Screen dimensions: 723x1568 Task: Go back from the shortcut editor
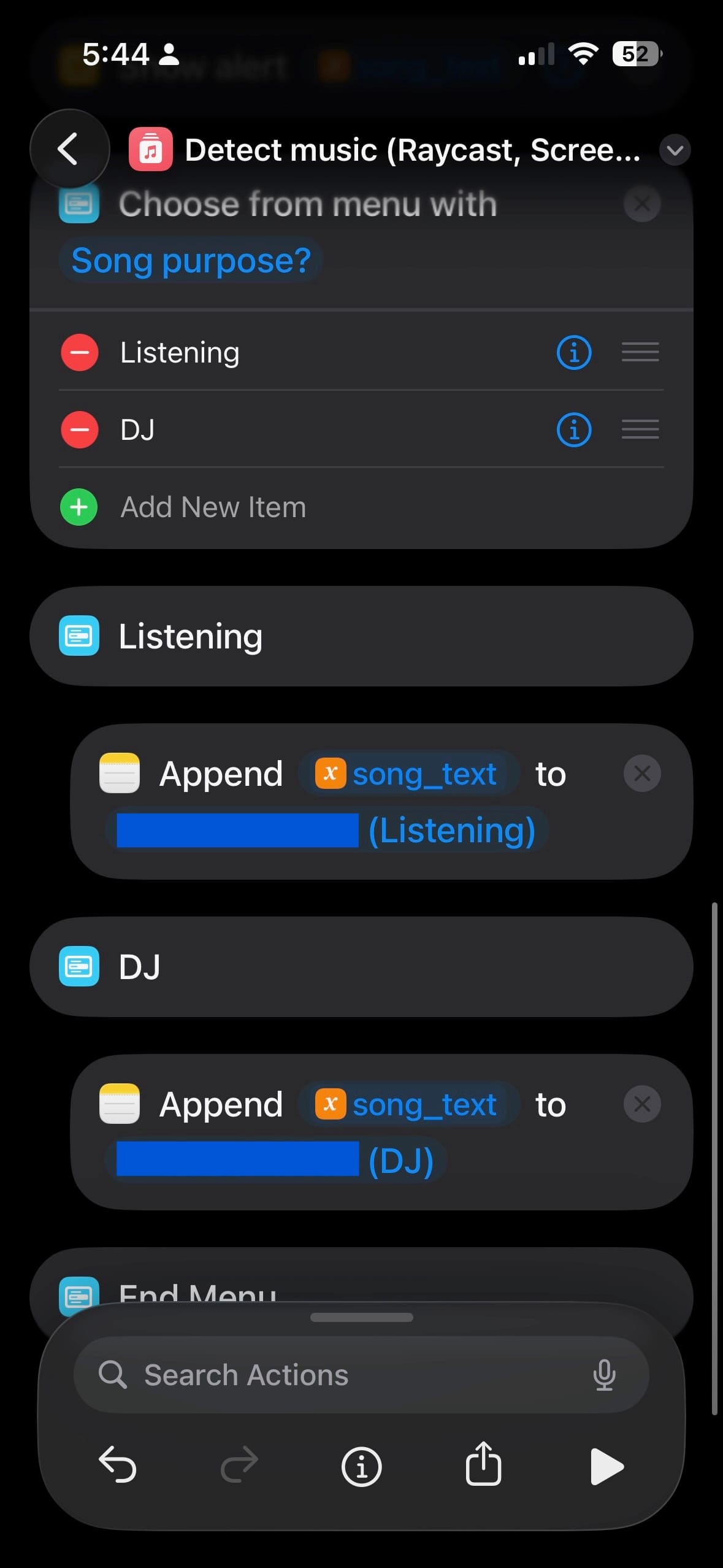(x=69, y=149)
